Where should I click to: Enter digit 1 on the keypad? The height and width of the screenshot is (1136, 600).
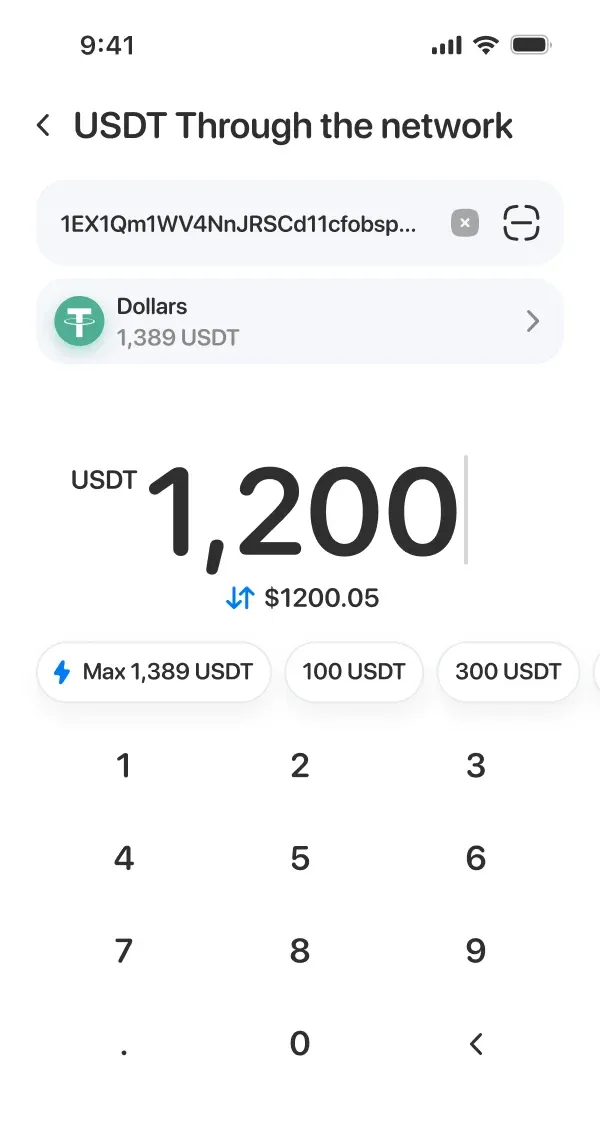[124, 766]
